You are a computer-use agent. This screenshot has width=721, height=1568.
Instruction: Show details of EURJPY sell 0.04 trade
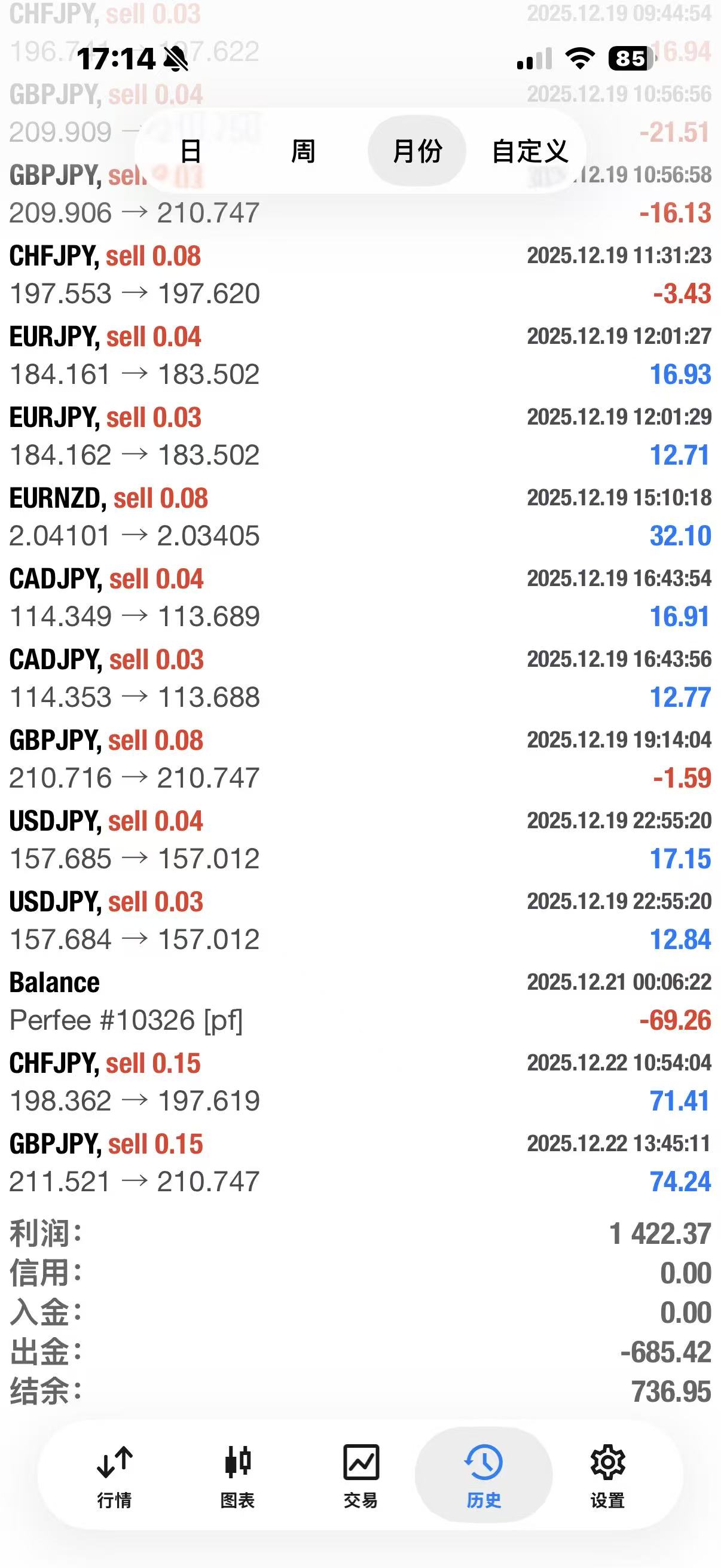pos(360,355)
